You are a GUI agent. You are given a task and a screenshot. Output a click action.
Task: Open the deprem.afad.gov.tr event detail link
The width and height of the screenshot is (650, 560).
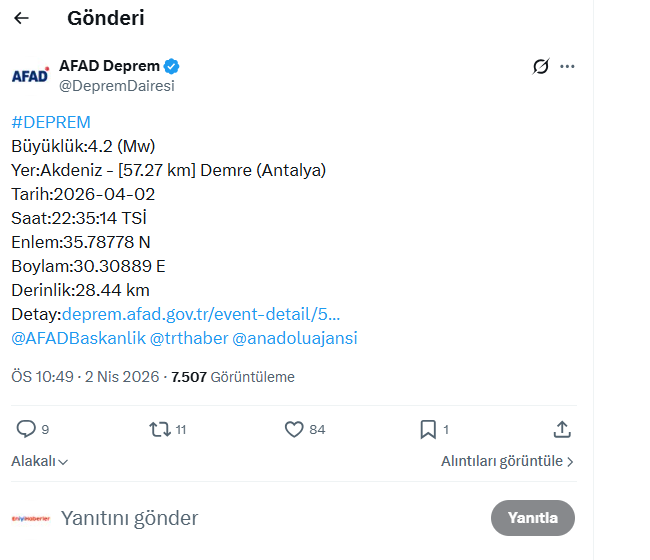coord(201,314)
